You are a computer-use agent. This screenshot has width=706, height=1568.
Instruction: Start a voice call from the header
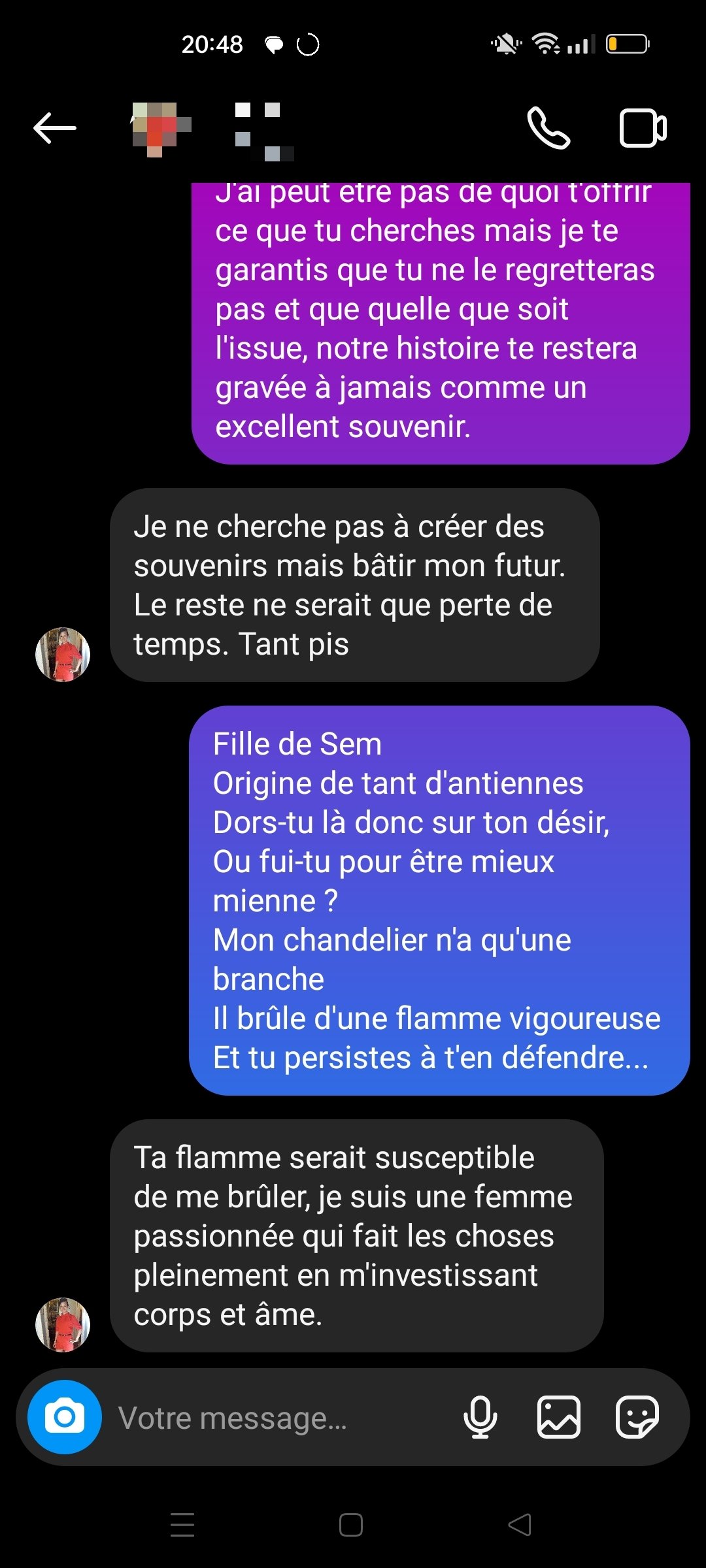pyautogui.click(x=548, y=128)
